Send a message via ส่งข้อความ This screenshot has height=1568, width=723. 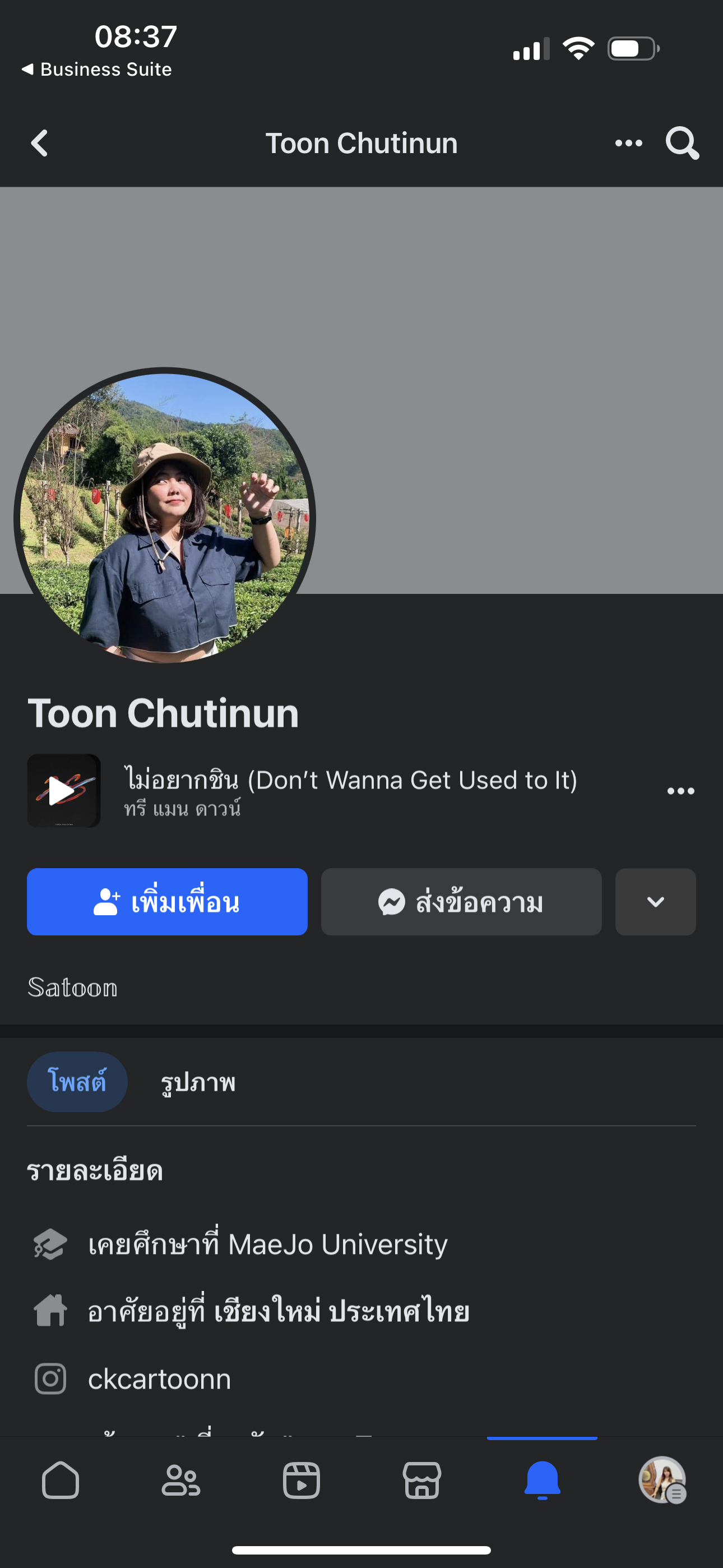coord(461,901)
